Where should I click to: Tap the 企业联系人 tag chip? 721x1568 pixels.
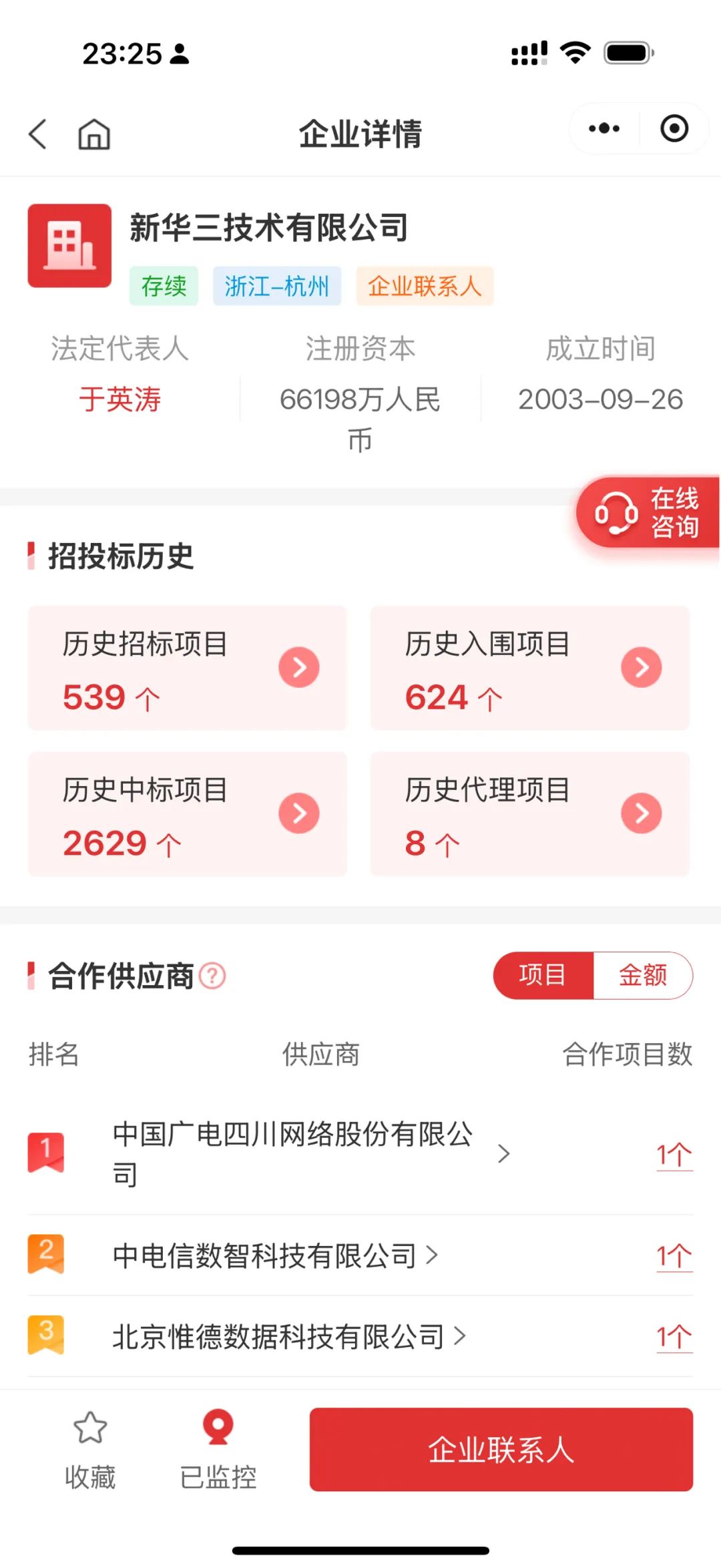coord(425,286)
